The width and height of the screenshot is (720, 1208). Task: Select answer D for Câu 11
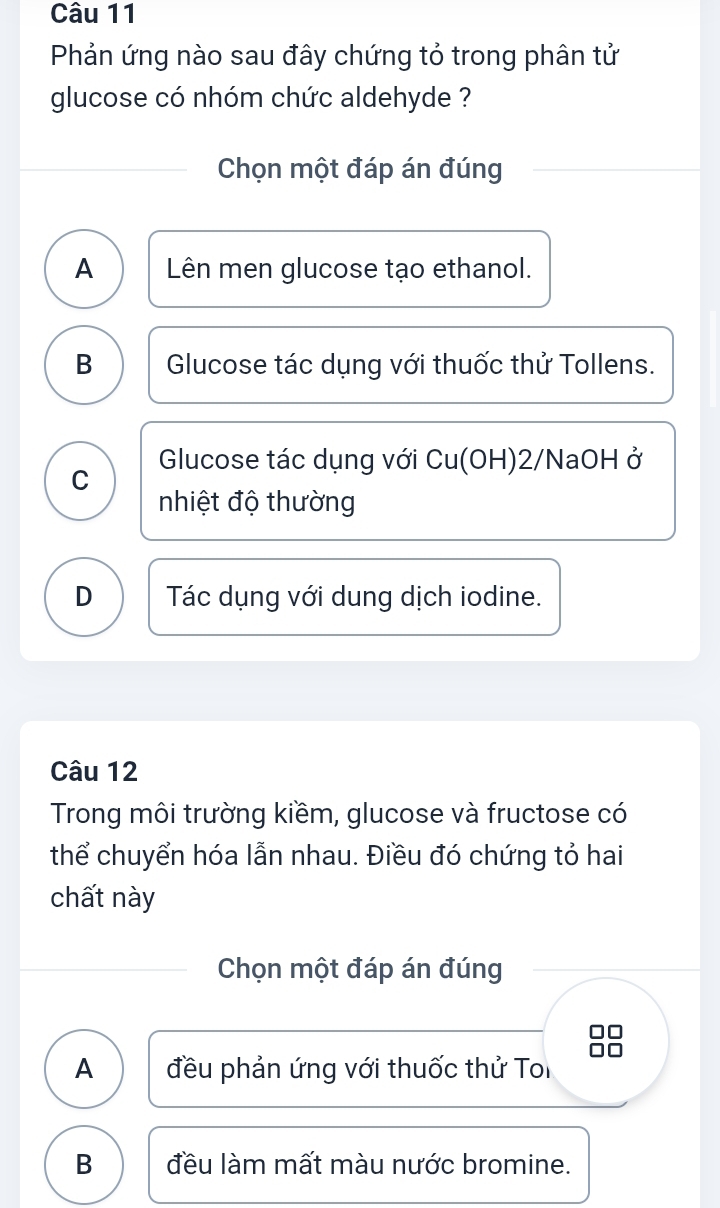click(85, 597)
